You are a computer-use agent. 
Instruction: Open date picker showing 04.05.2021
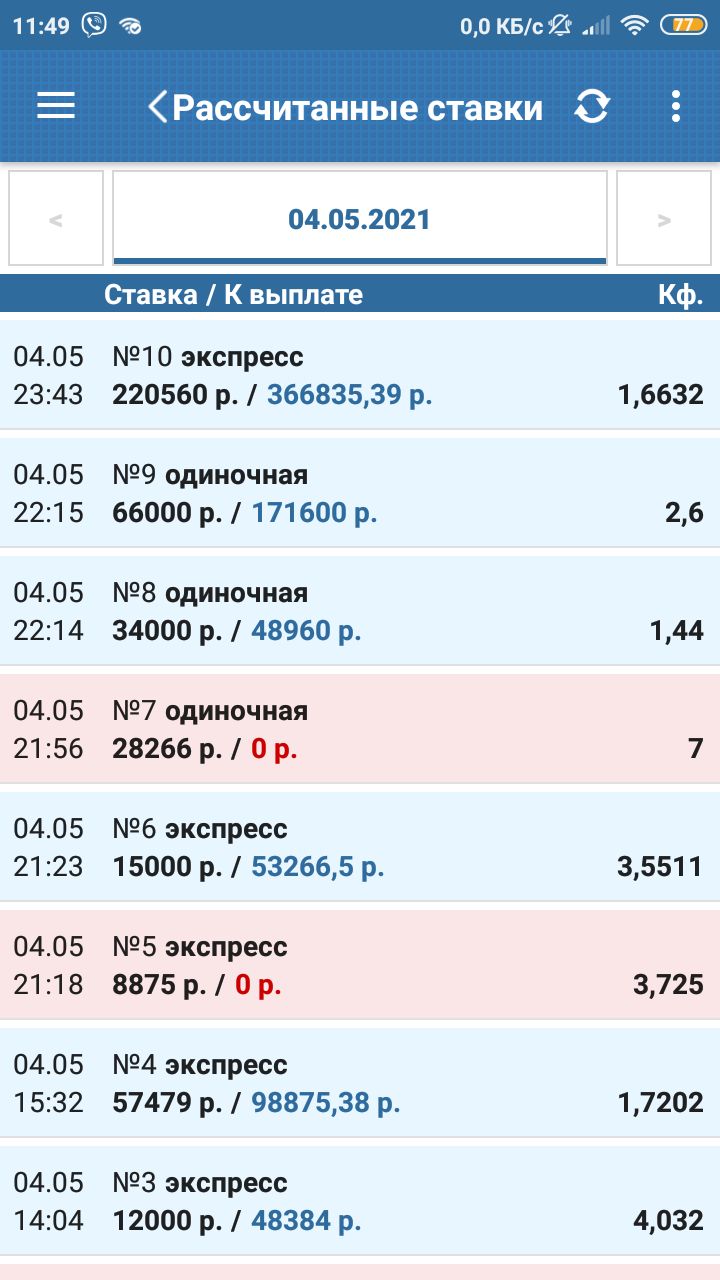360,218
